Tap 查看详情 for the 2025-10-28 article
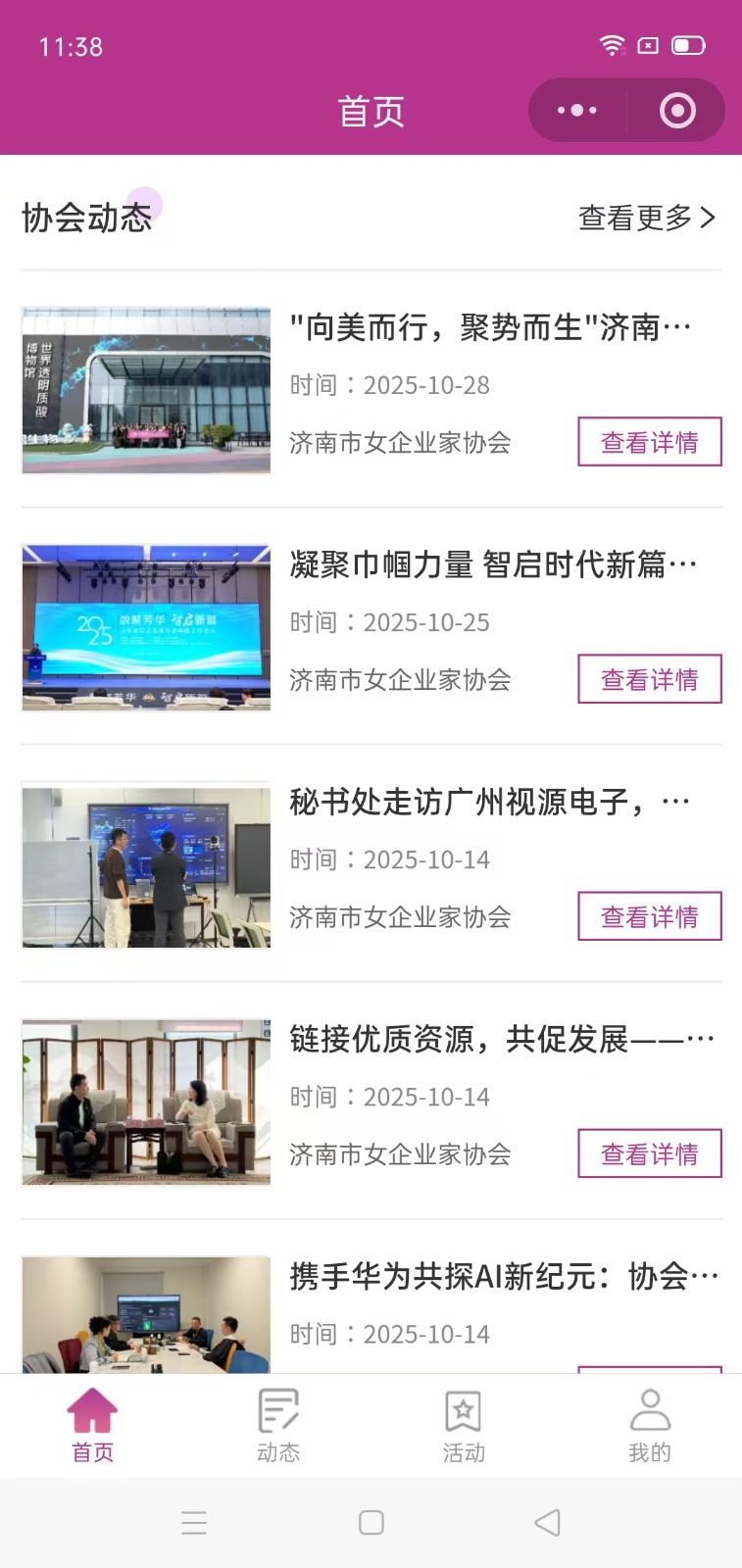 pos(649,442)
